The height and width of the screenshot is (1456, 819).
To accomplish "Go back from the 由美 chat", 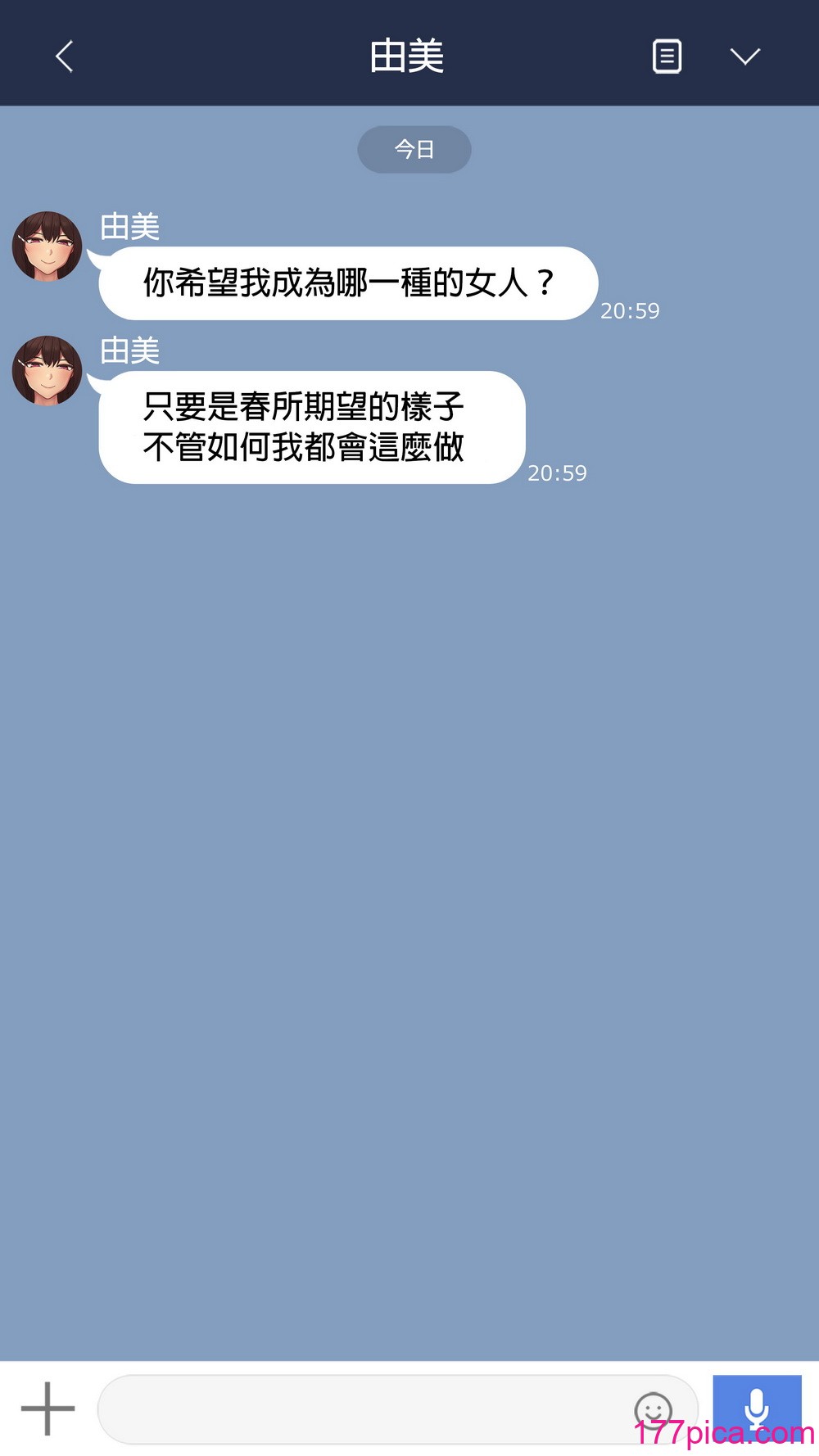I will [65, 57].
